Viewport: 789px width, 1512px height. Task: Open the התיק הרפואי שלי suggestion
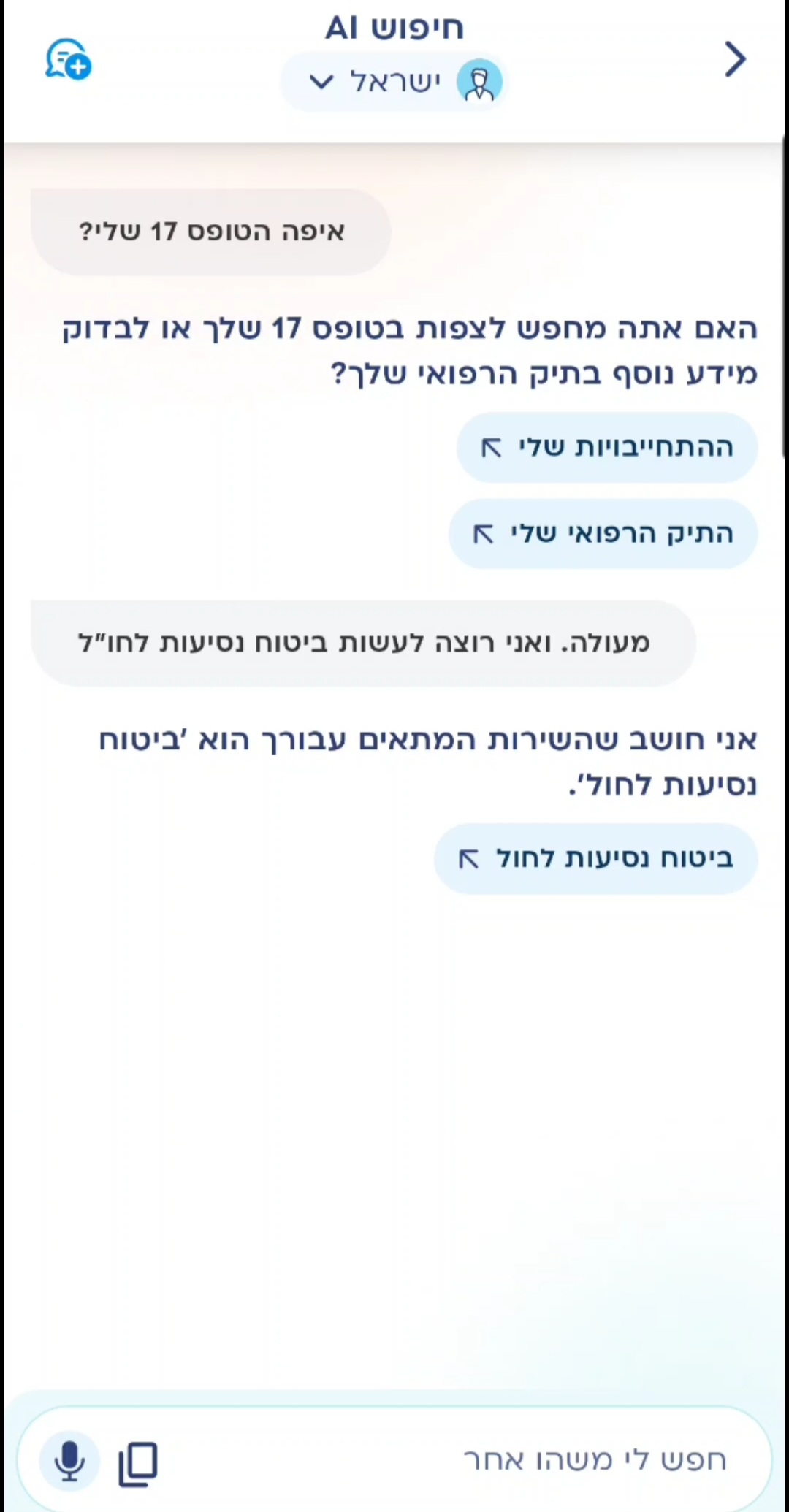coord(603,534)
